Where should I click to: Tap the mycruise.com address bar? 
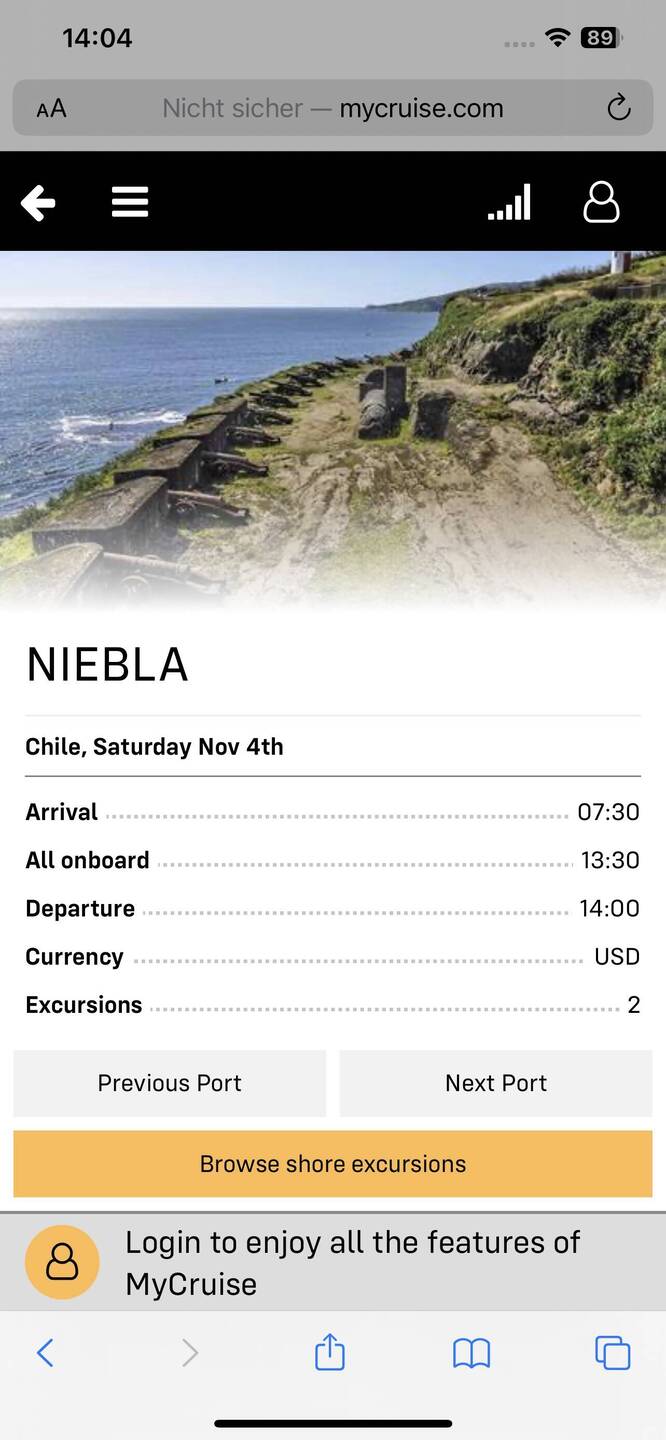[x=333, y=108]
